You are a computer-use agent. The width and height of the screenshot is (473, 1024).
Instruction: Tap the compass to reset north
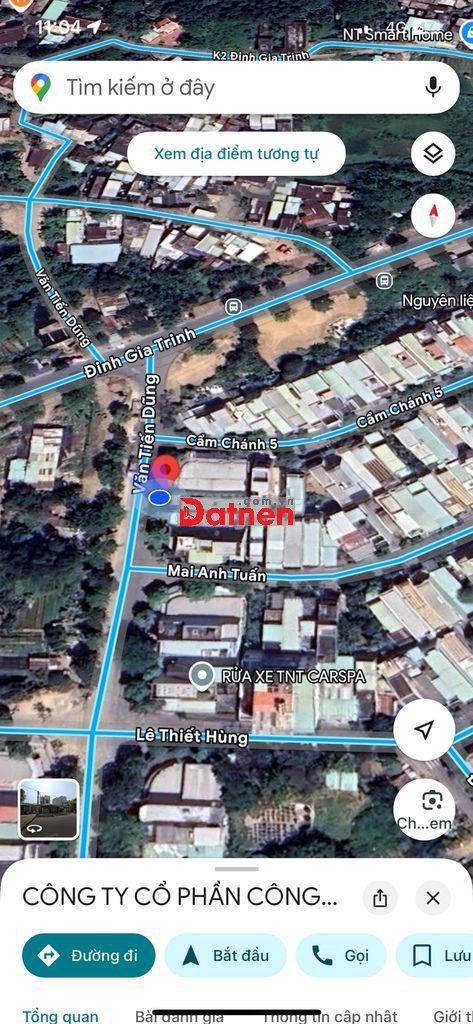pyautogui.click(x=433, y=216)
